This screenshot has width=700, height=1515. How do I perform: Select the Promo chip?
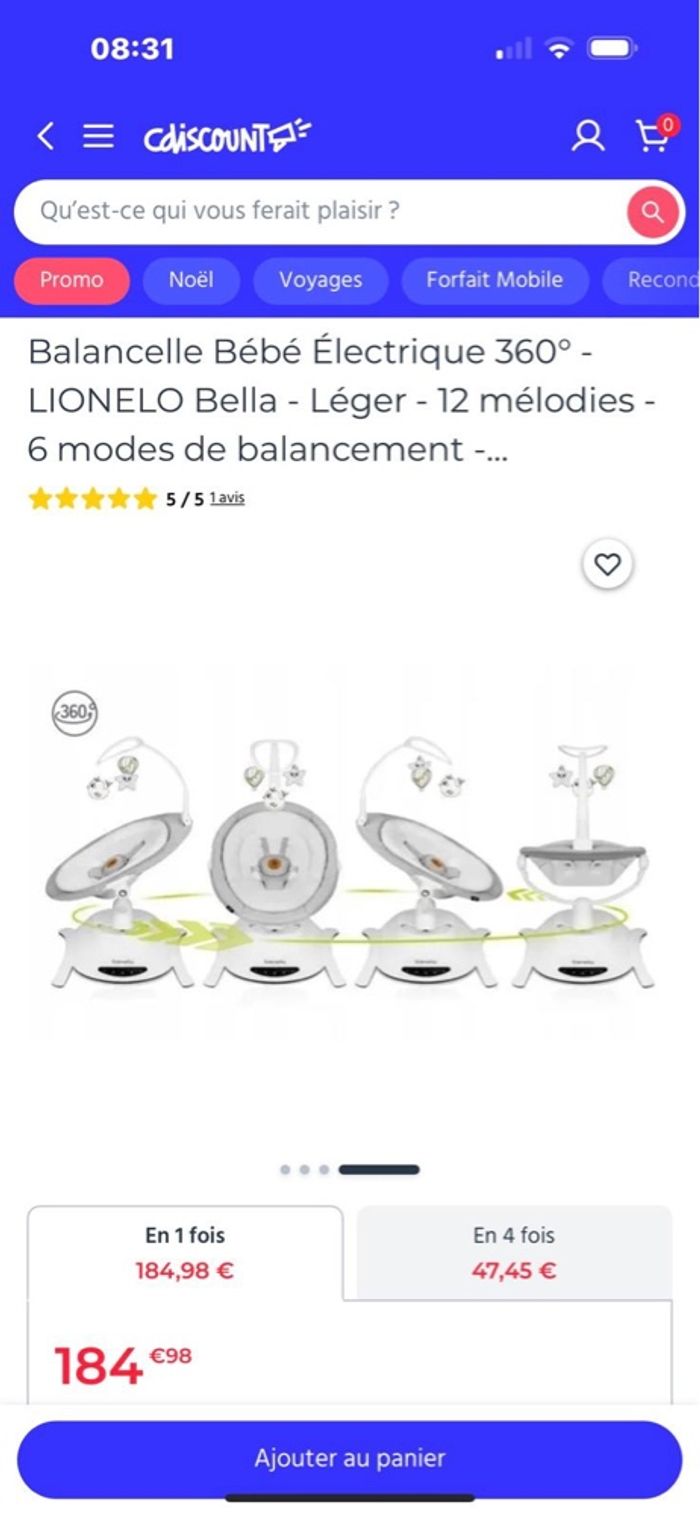(71, 281)
